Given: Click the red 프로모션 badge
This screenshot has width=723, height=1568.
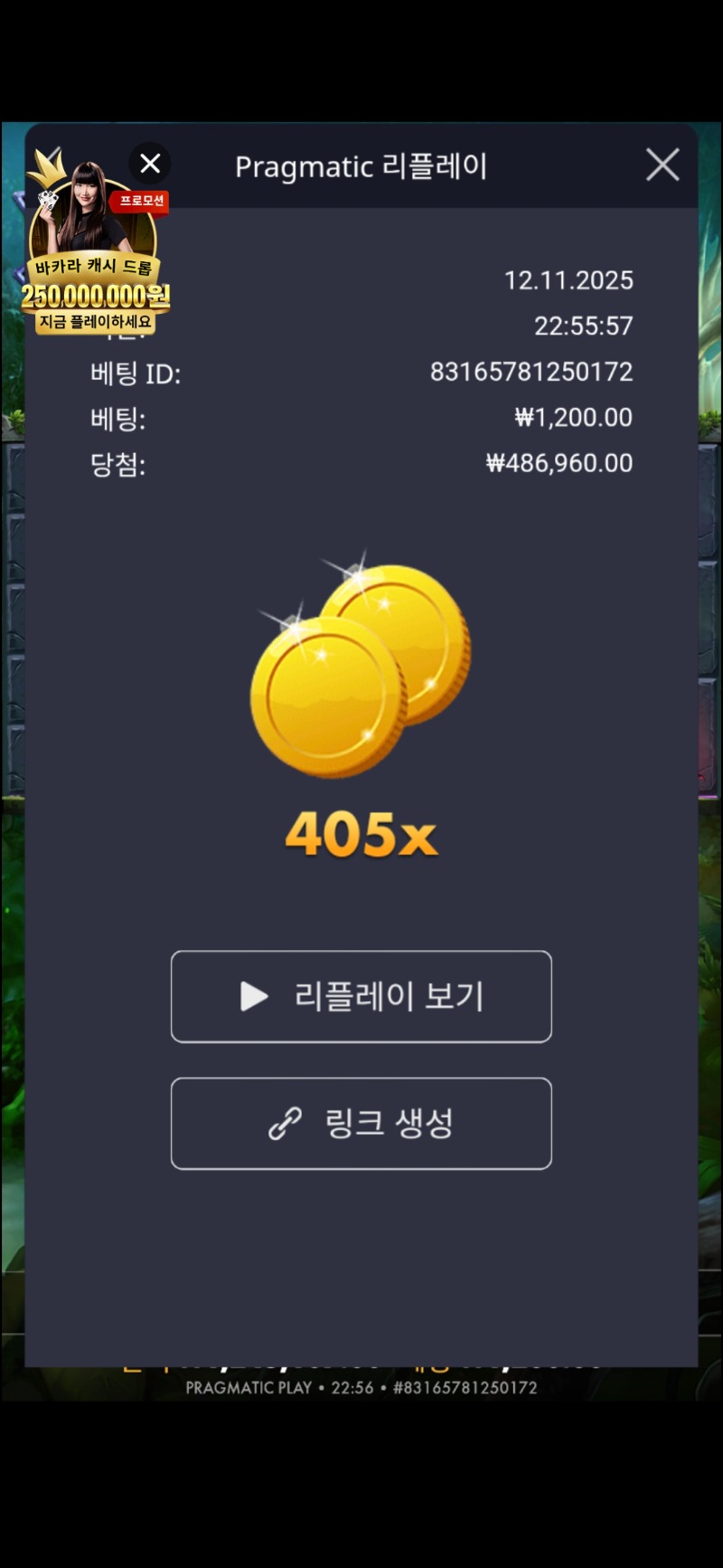Looking at the screenshot, I should click(x=143, y=203).
